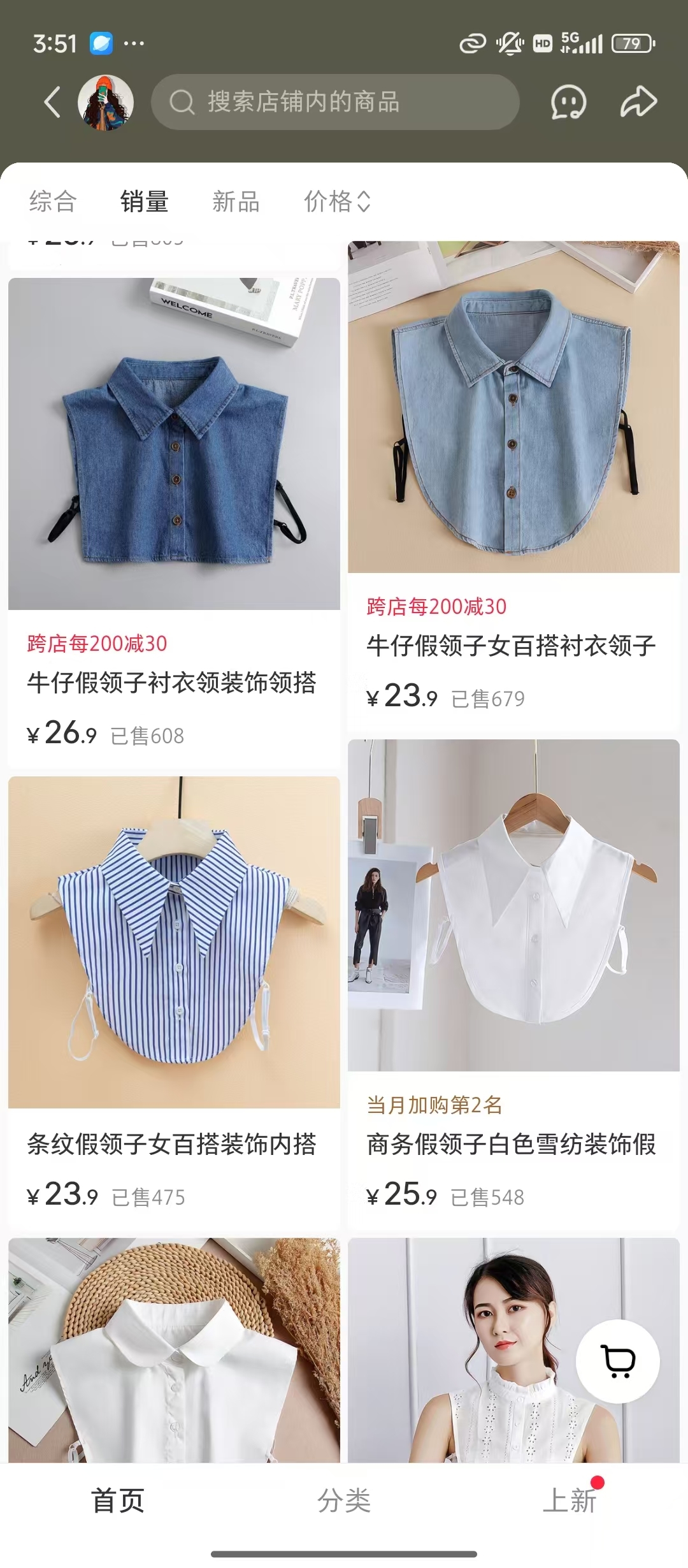
Task: Open the 上新 bottom tab
Action: pos(570,1500)
